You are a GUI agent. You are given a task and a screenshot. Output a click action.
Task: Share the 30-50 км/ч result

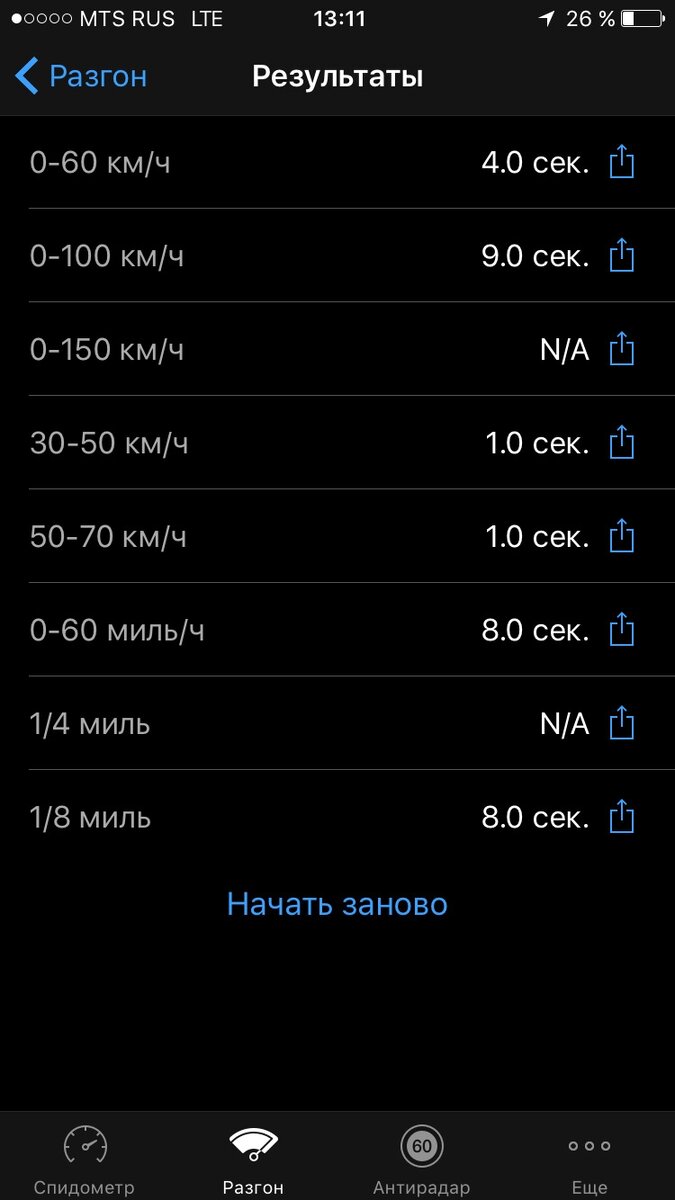(x=622, y=443)
